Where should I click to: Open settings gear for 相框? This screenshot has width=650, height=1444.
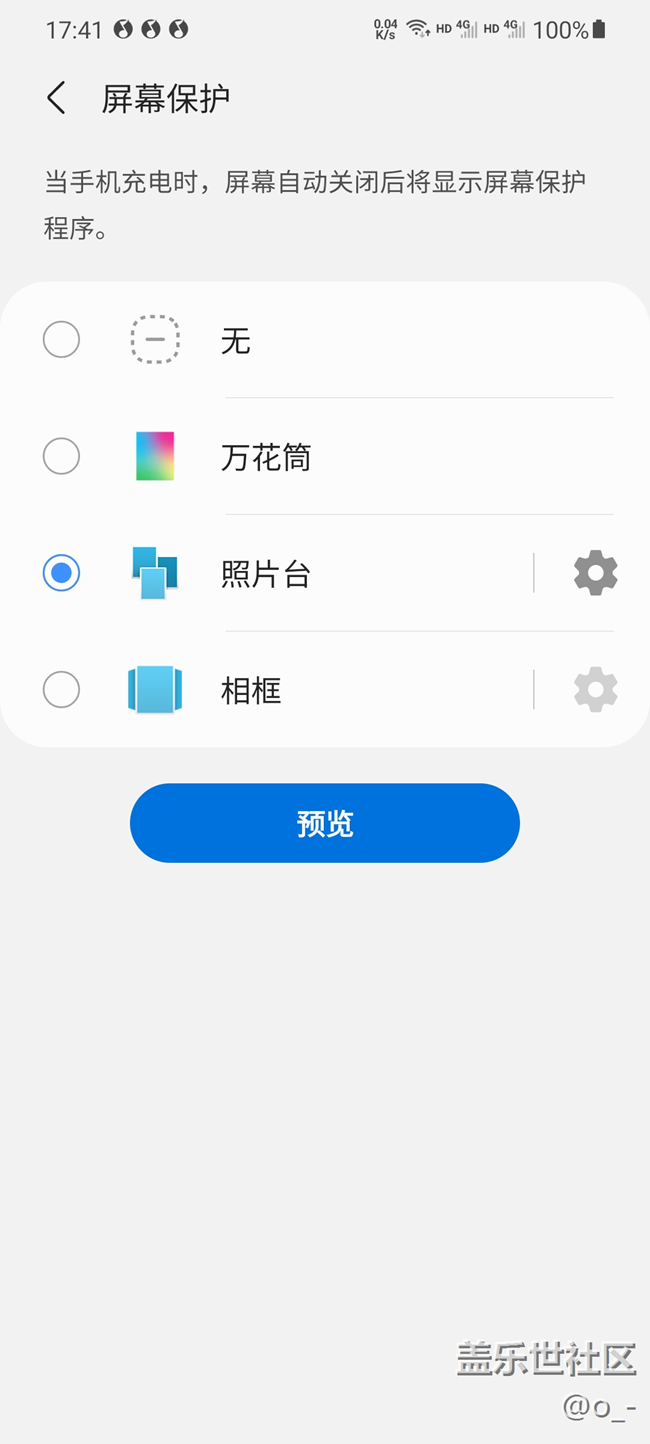point(595,690)
